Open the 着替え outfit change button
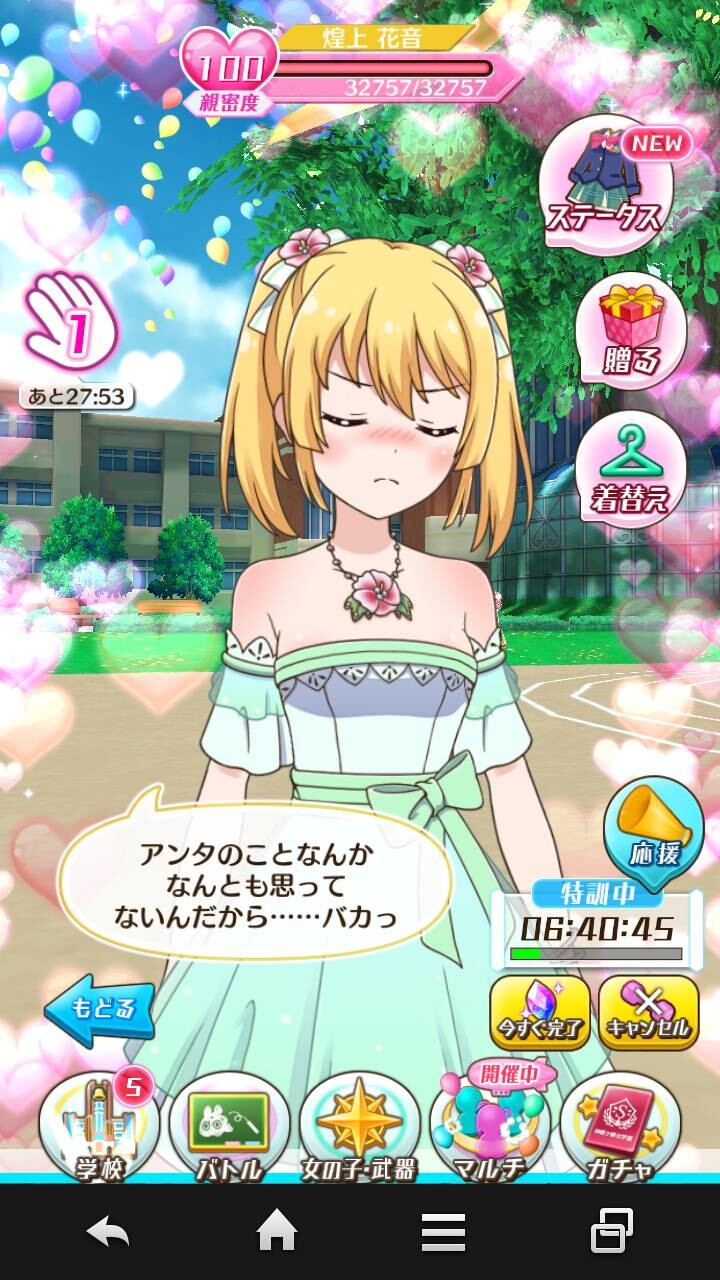720x1280 pixels. [632, 465]
